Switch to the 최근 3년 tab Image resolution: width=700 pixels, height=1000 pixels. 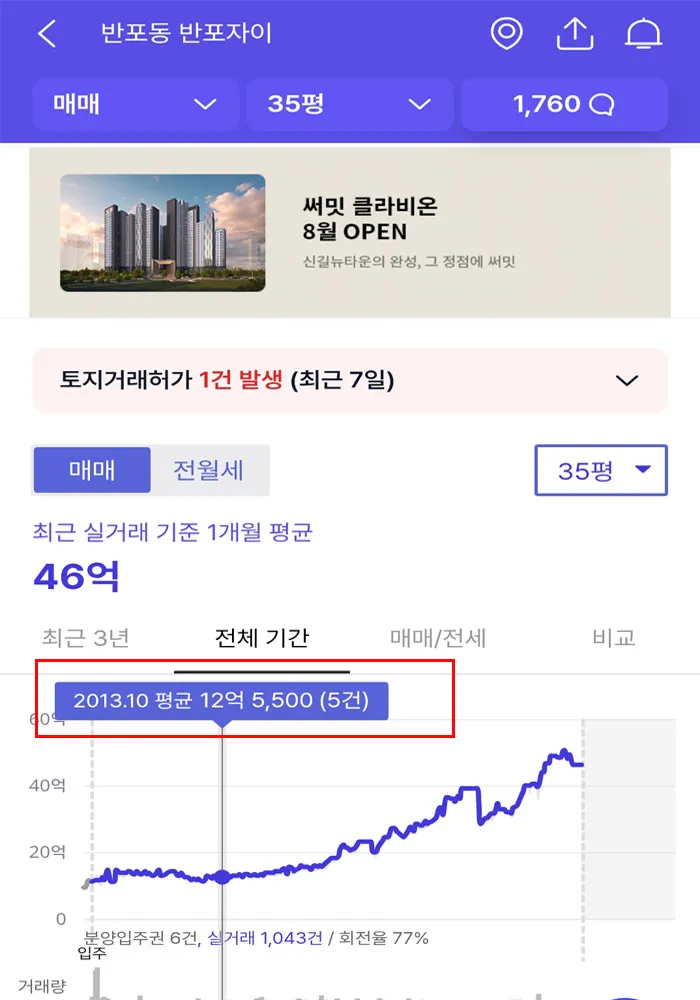click(85, 638)
